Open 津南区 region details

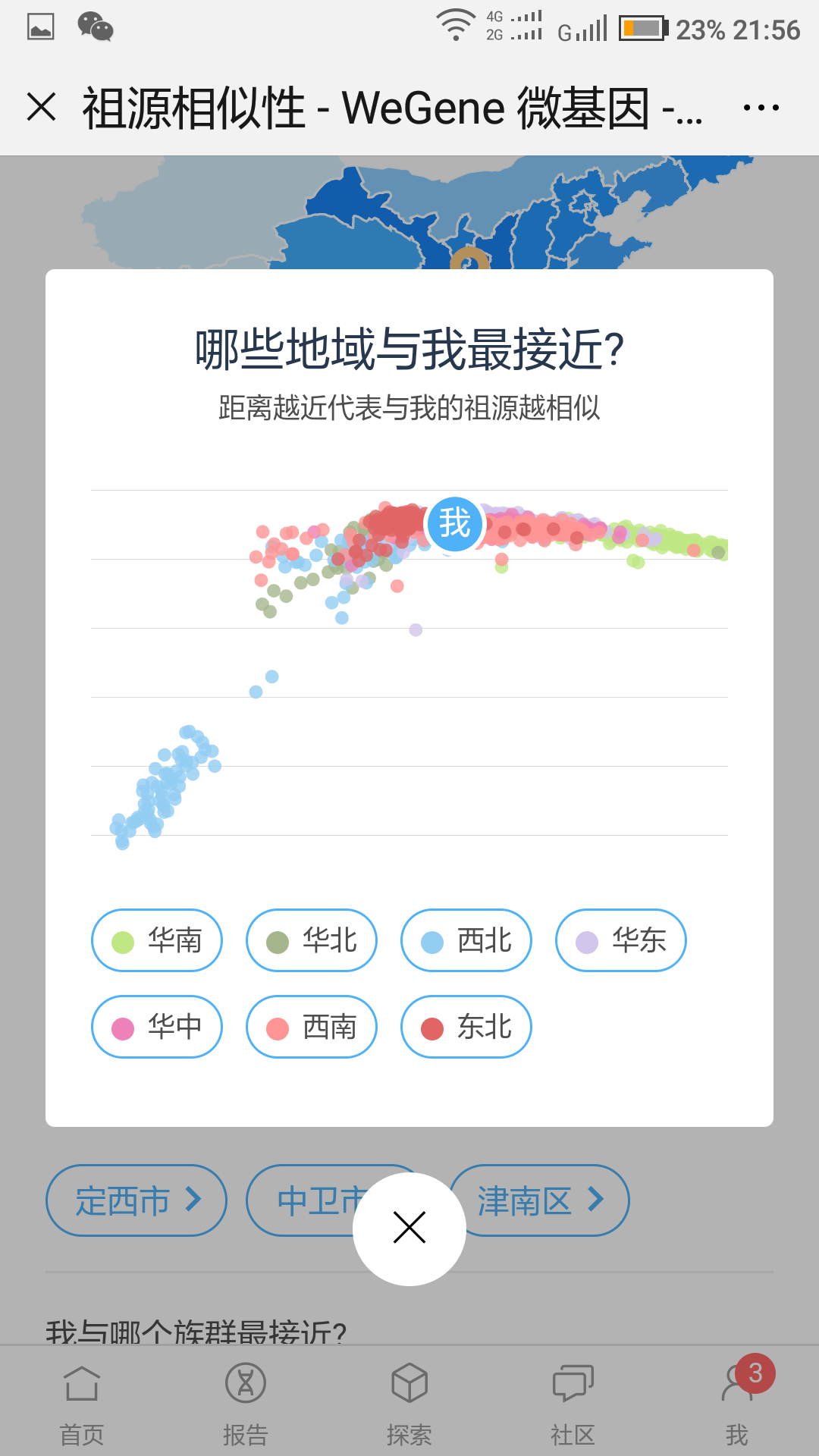coord(540,1200)
